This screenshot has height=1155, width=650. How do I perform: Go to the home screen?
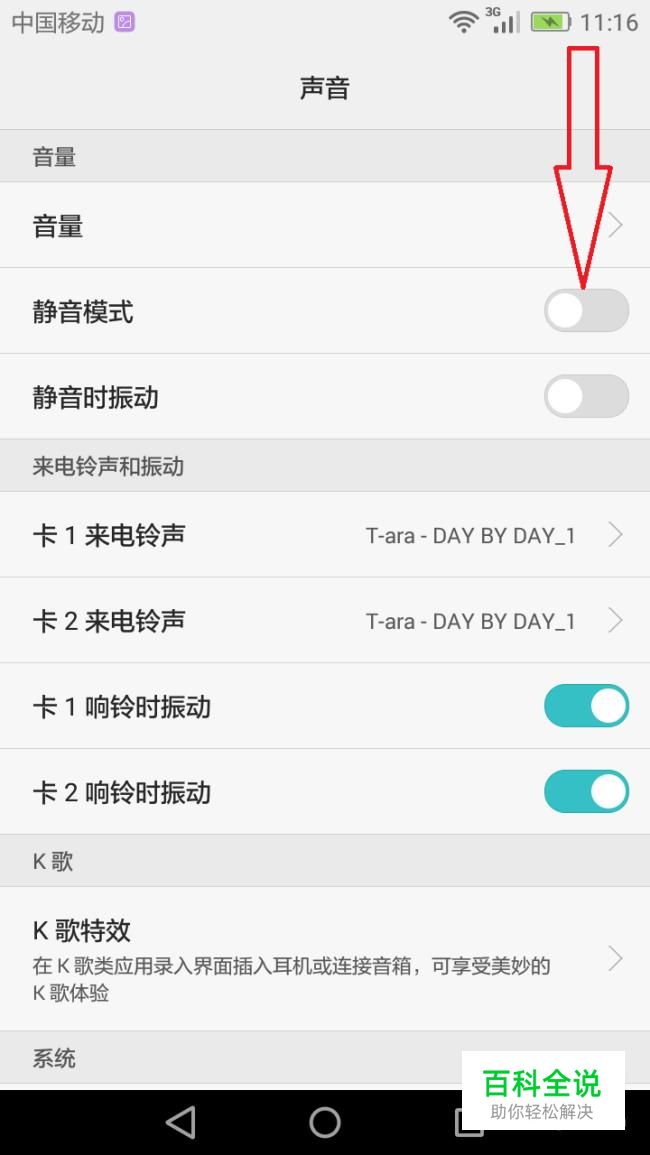pos(325,1123)
